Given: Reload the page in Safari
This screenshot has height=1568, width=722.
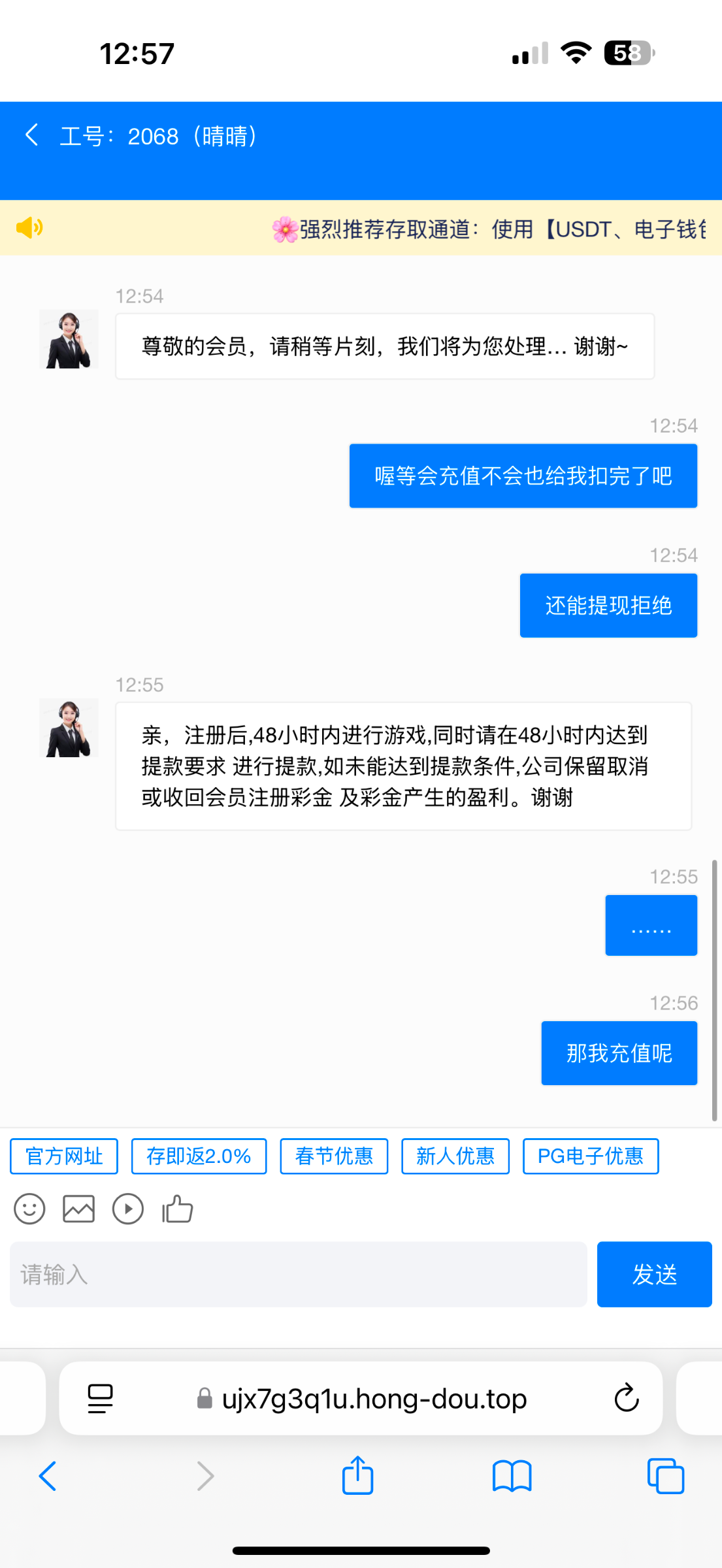Looking at the screenshot, I should click(x=626, y=1398).
